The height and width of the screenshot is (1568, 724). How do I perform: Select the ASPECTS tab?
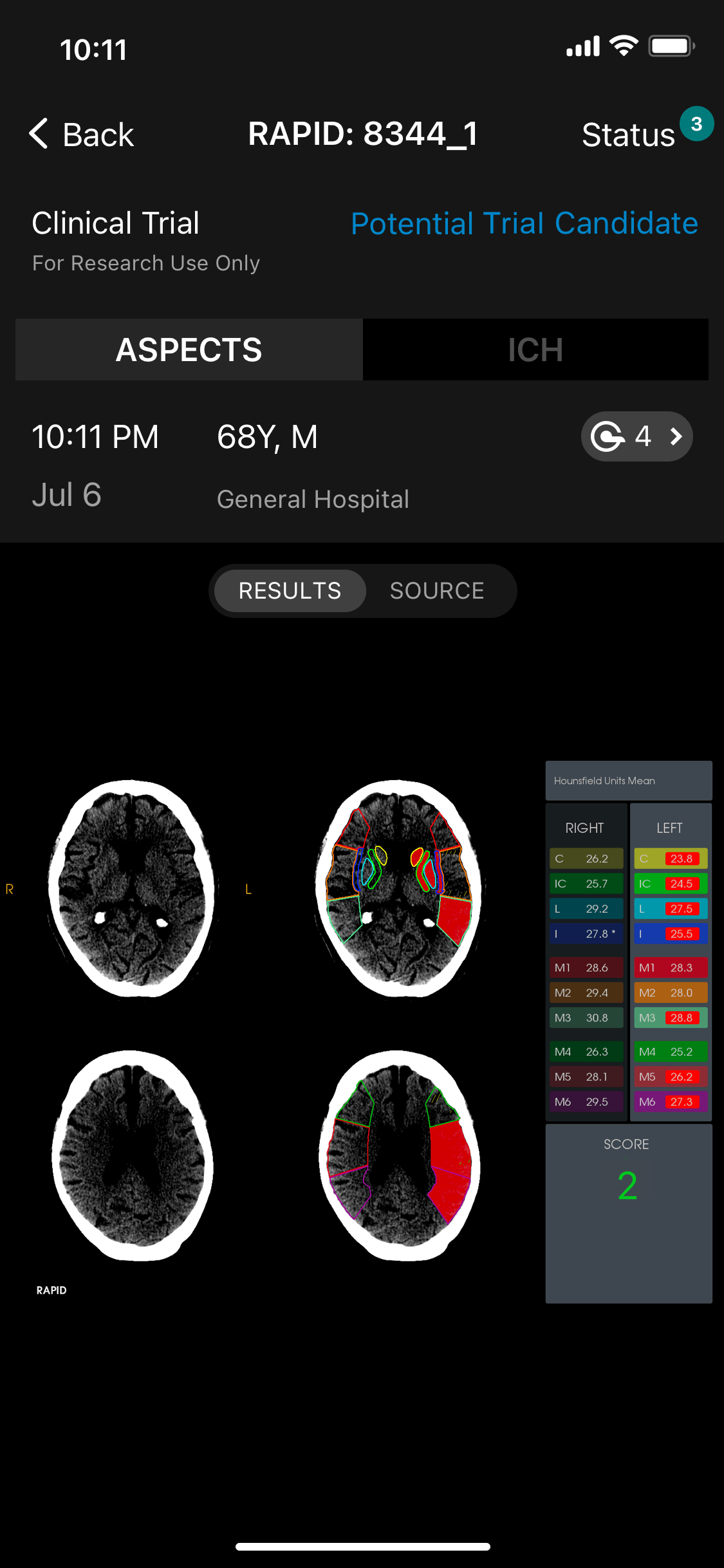coord(189,350)
